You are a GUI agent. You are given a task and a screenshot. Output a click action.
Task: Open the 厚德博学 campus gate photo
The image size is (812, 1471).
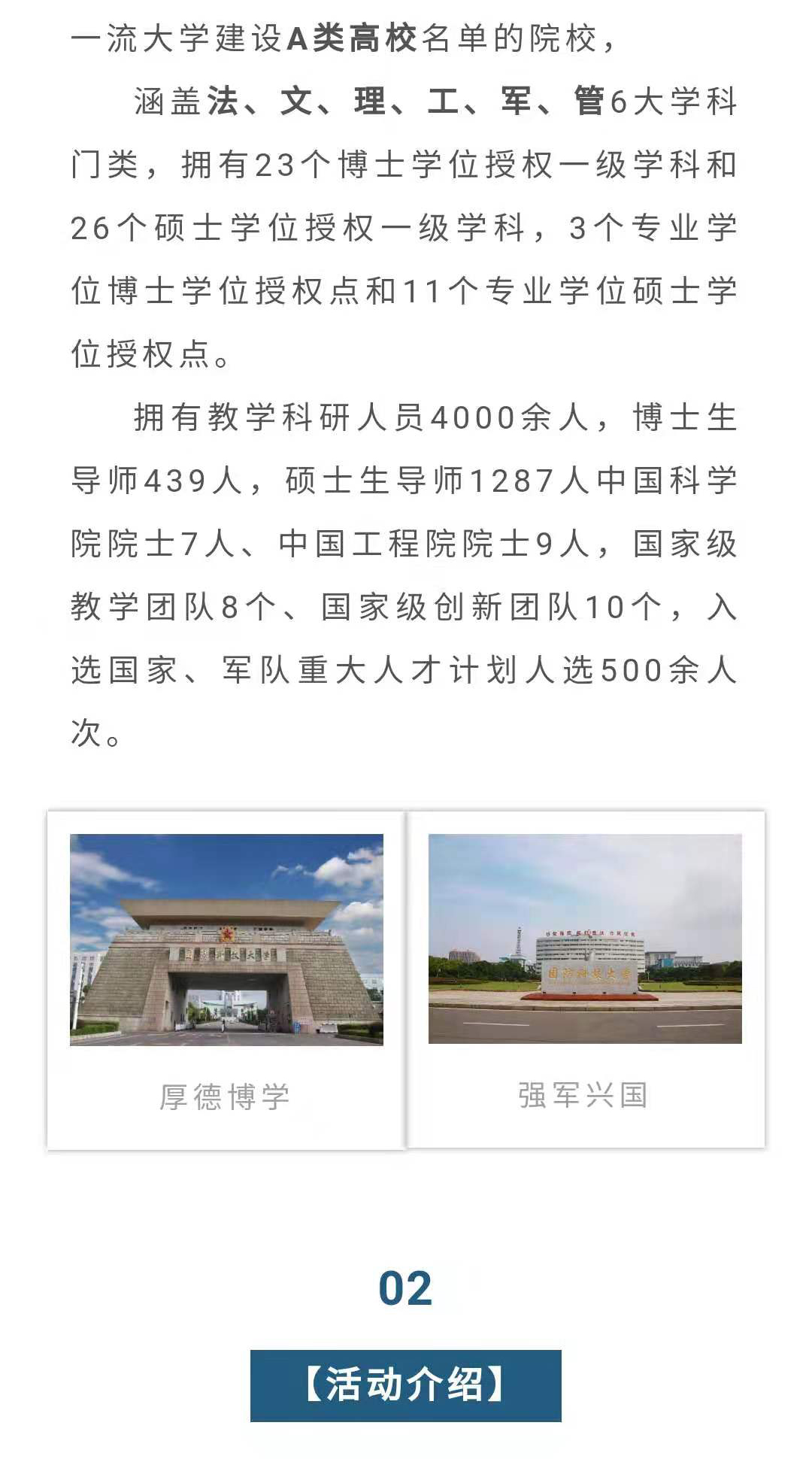tap(226, 939)
